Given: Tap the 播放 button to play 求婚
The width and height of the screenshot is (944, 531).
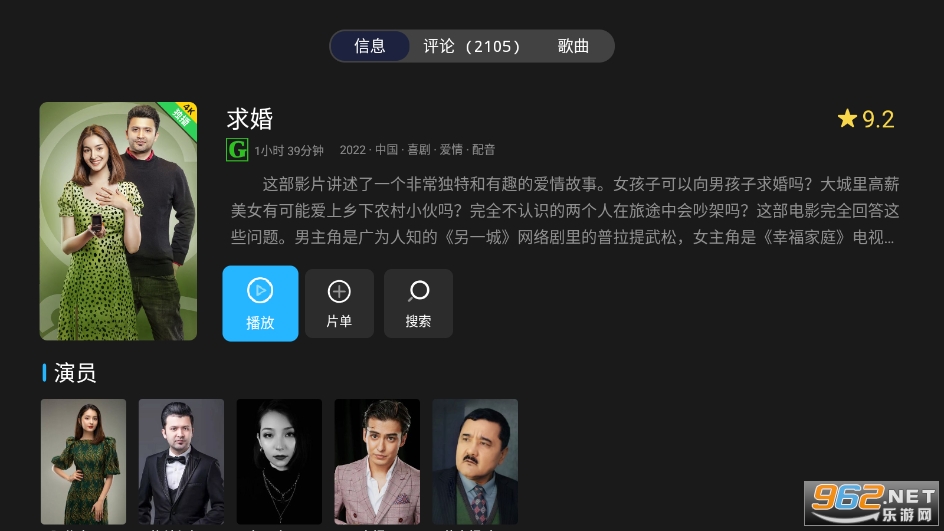Looking at the screenshot, I should (x=260, y=303).
